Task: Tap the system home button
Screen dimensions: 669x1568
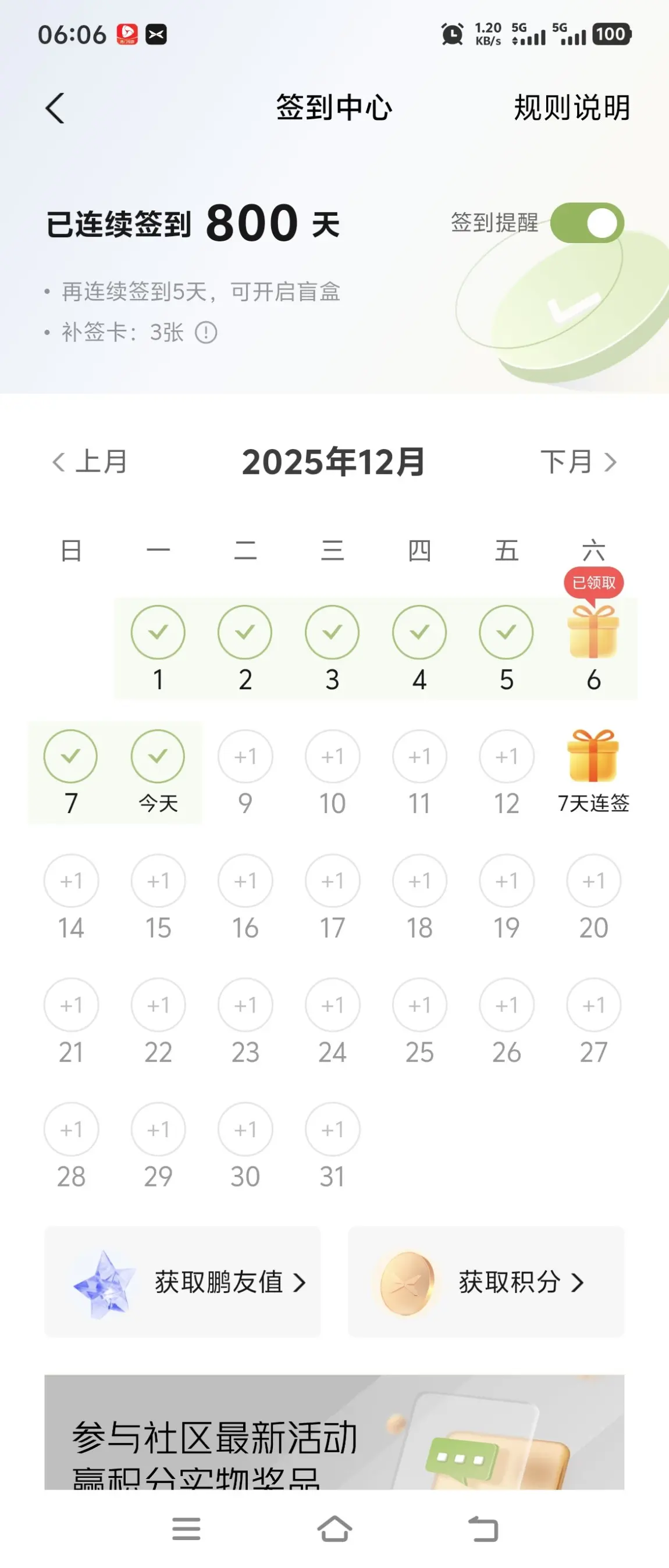Action: [334, 1528]
